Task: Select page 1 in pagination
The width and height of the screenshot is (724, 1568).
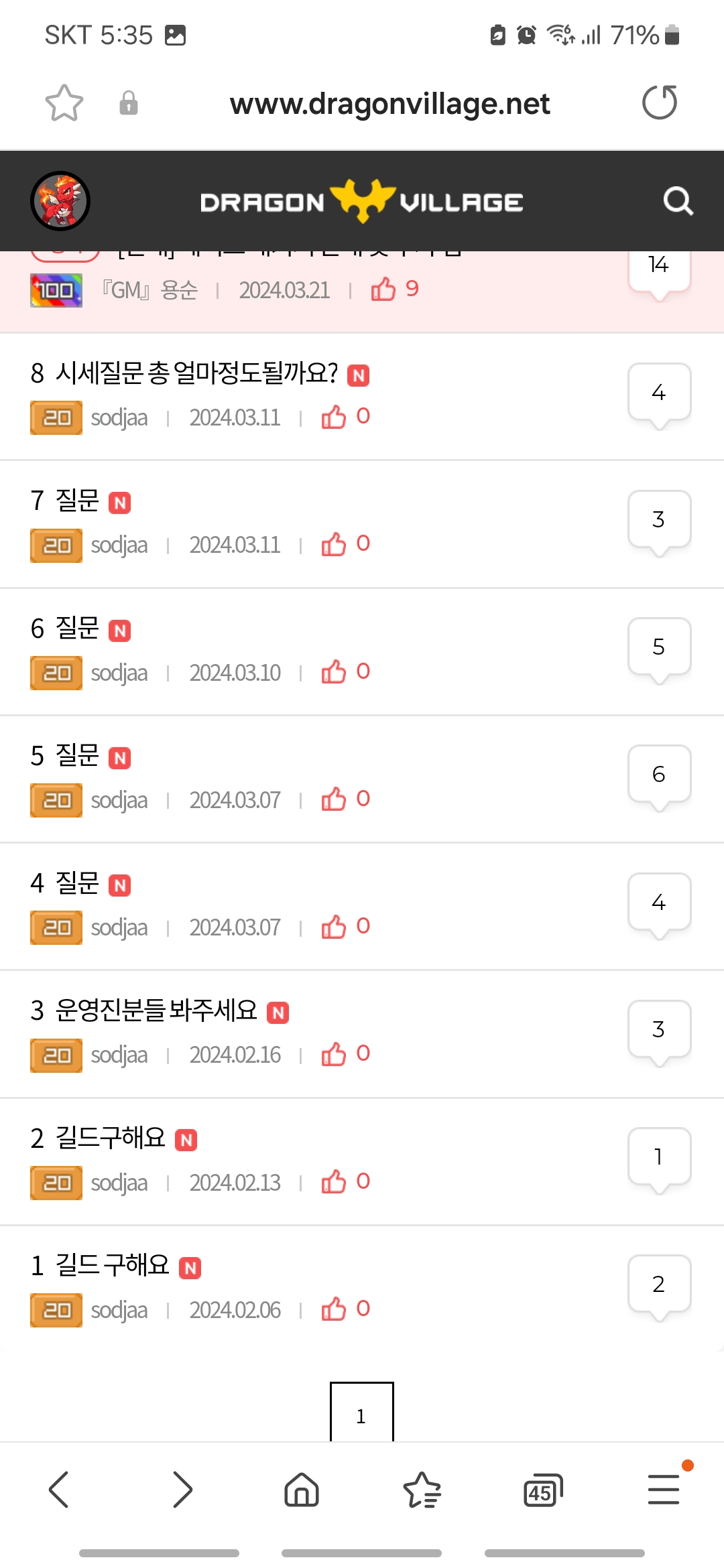Action: tap(361, 1415)
